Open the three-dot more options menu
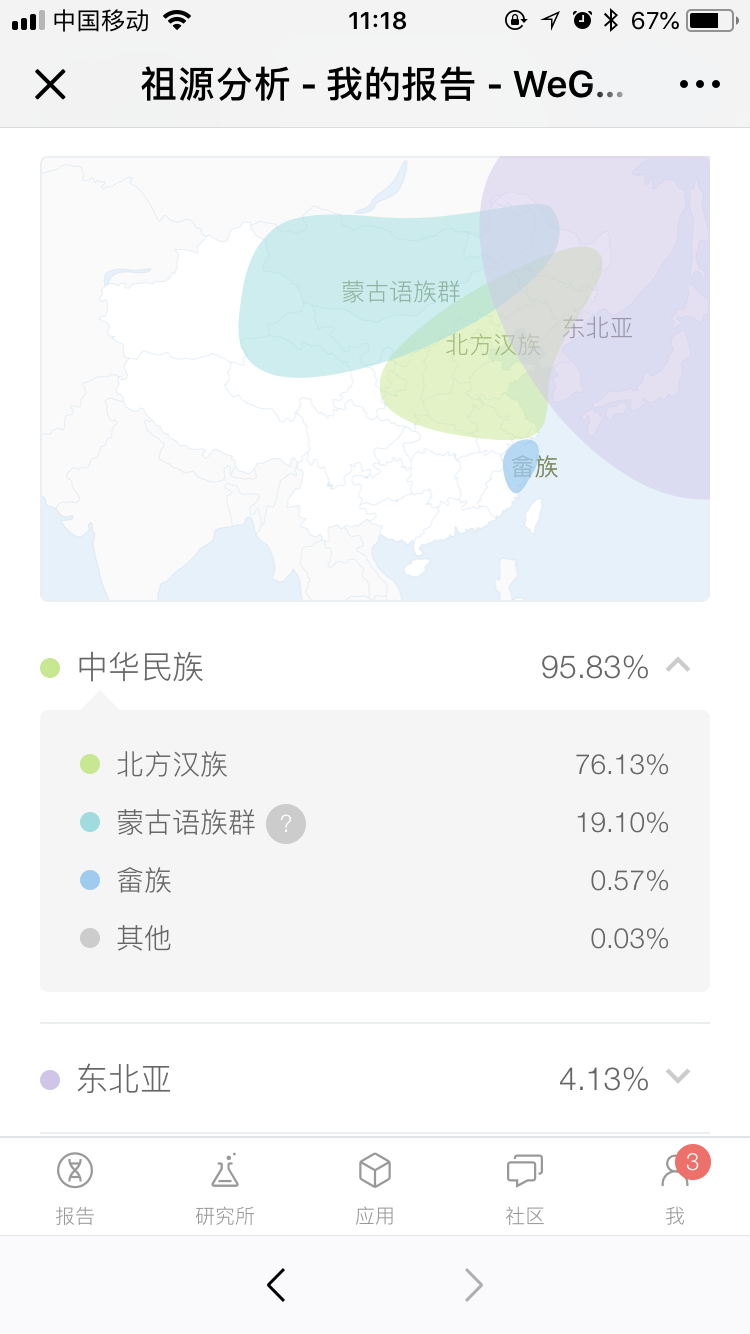The image size is (750, 1334). (699, 85)
